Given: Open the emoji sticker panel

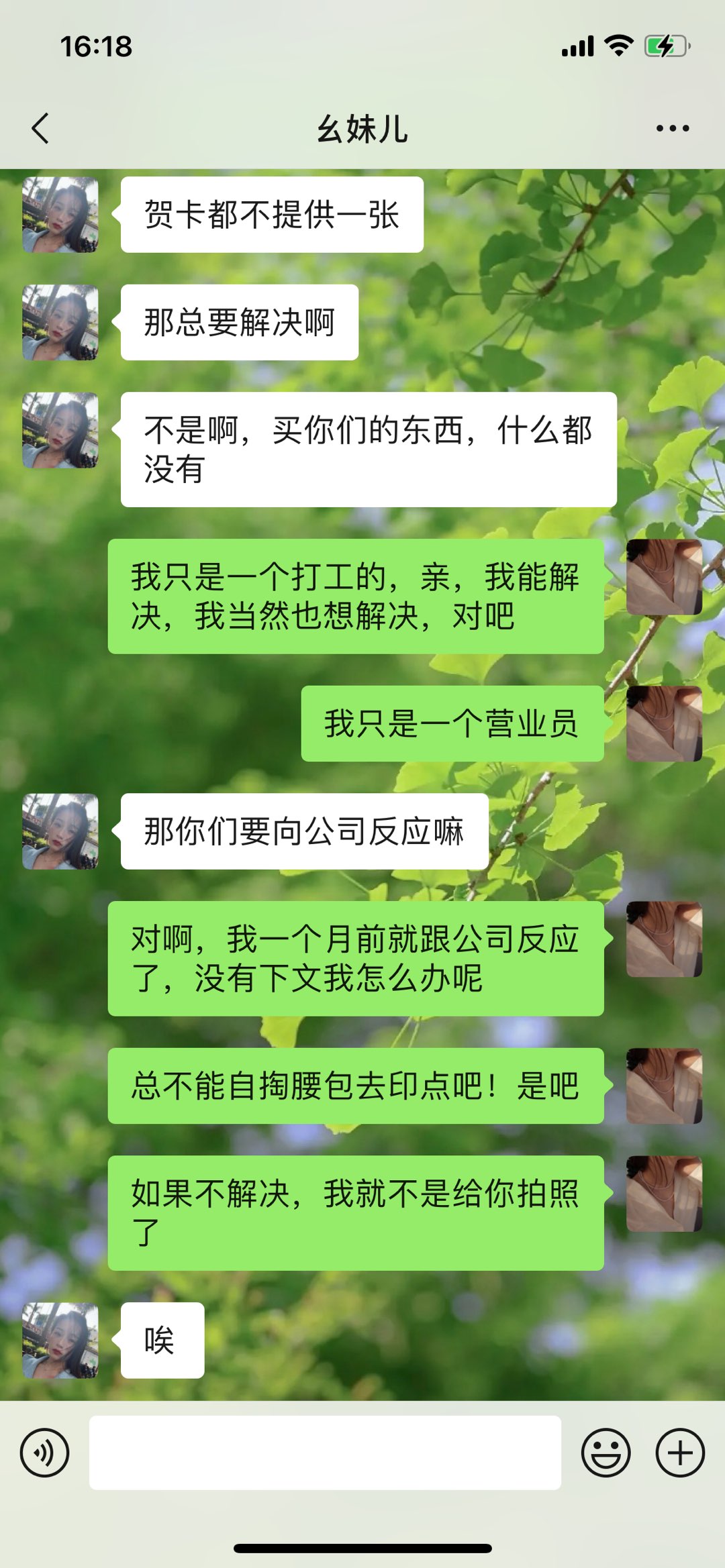Looking at the screenshot, I should pos(606,1453).
